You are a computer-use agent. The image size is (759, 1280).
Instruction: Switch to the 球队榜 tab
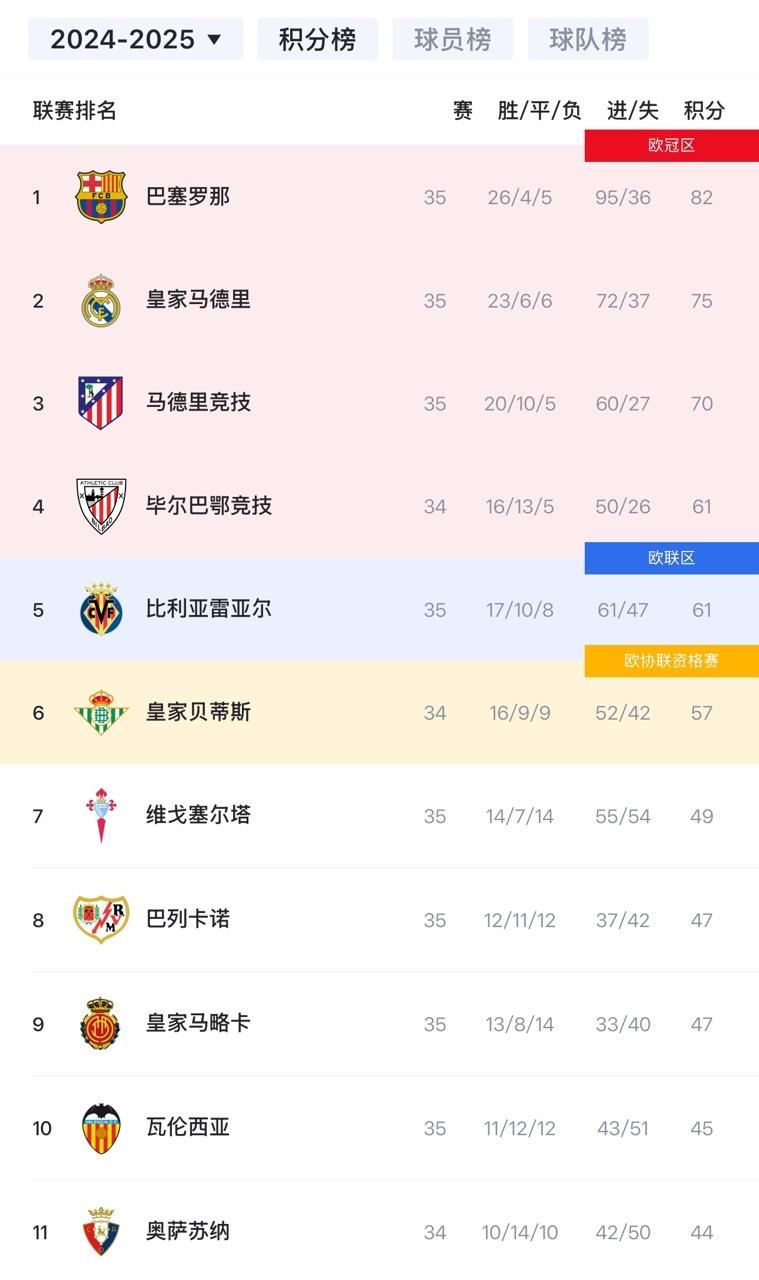pos(588,39)
